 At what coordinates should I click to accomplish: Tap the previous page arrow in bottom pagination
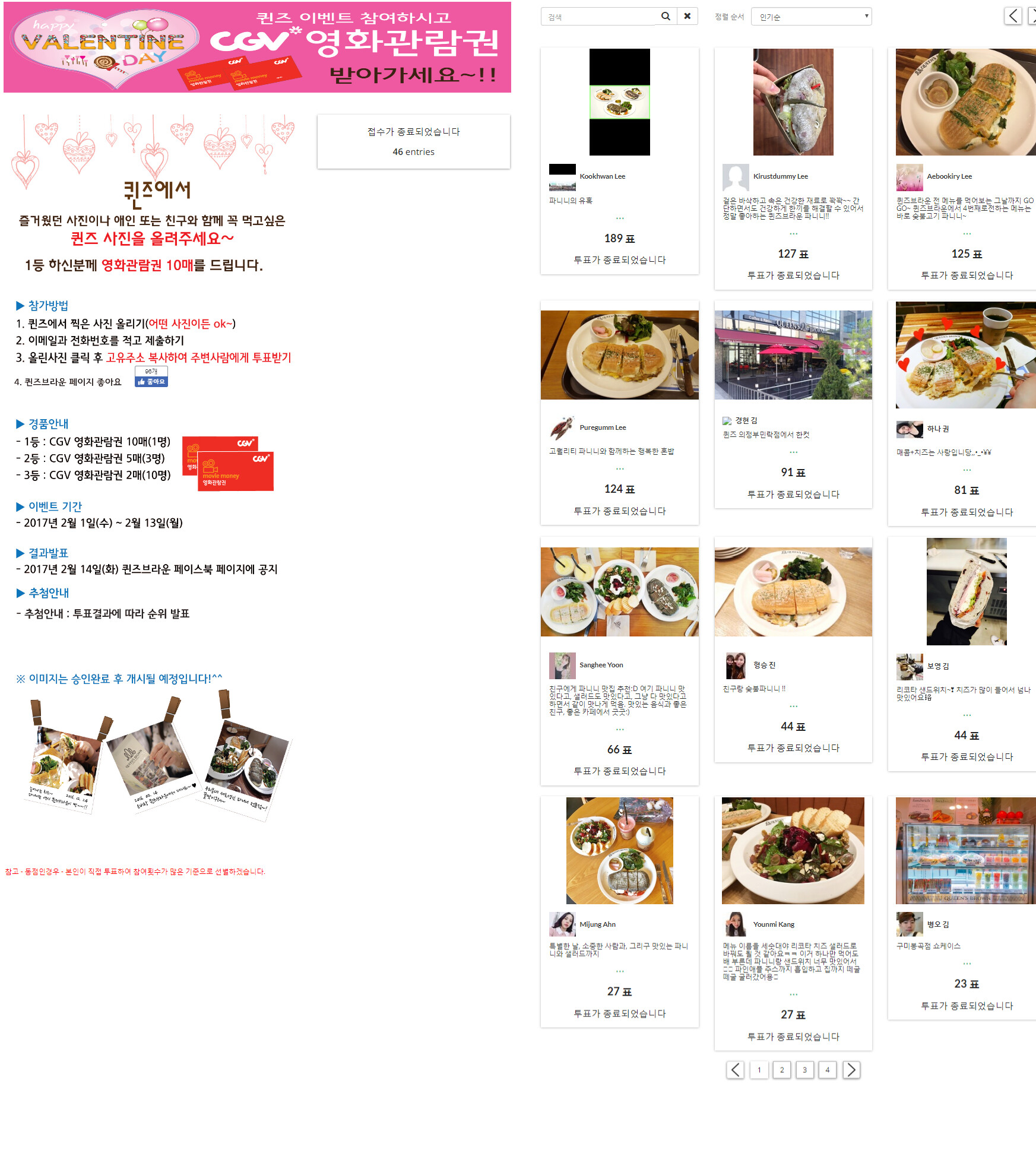click(735, 1070)
